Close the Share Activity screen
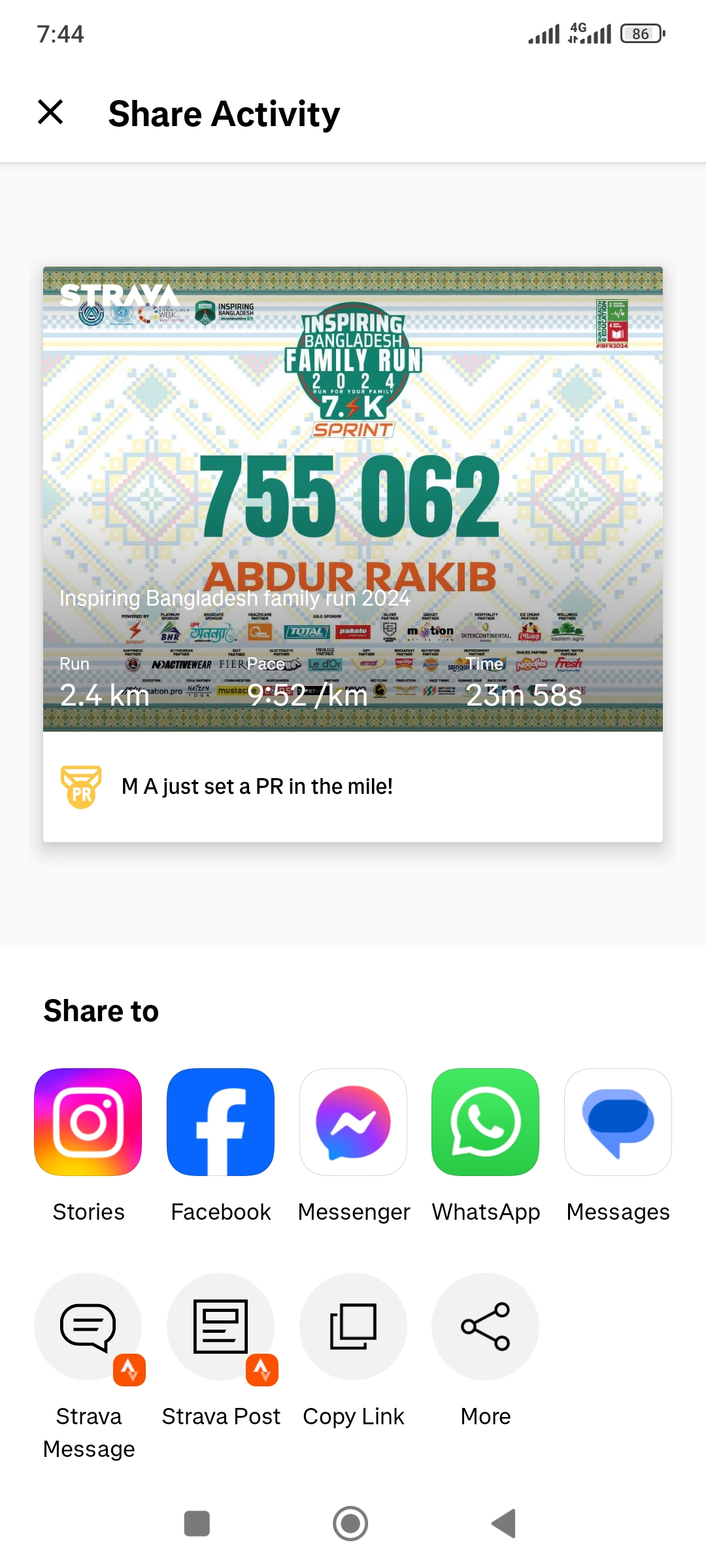706x1568 pixels. [x=50, y=112]
